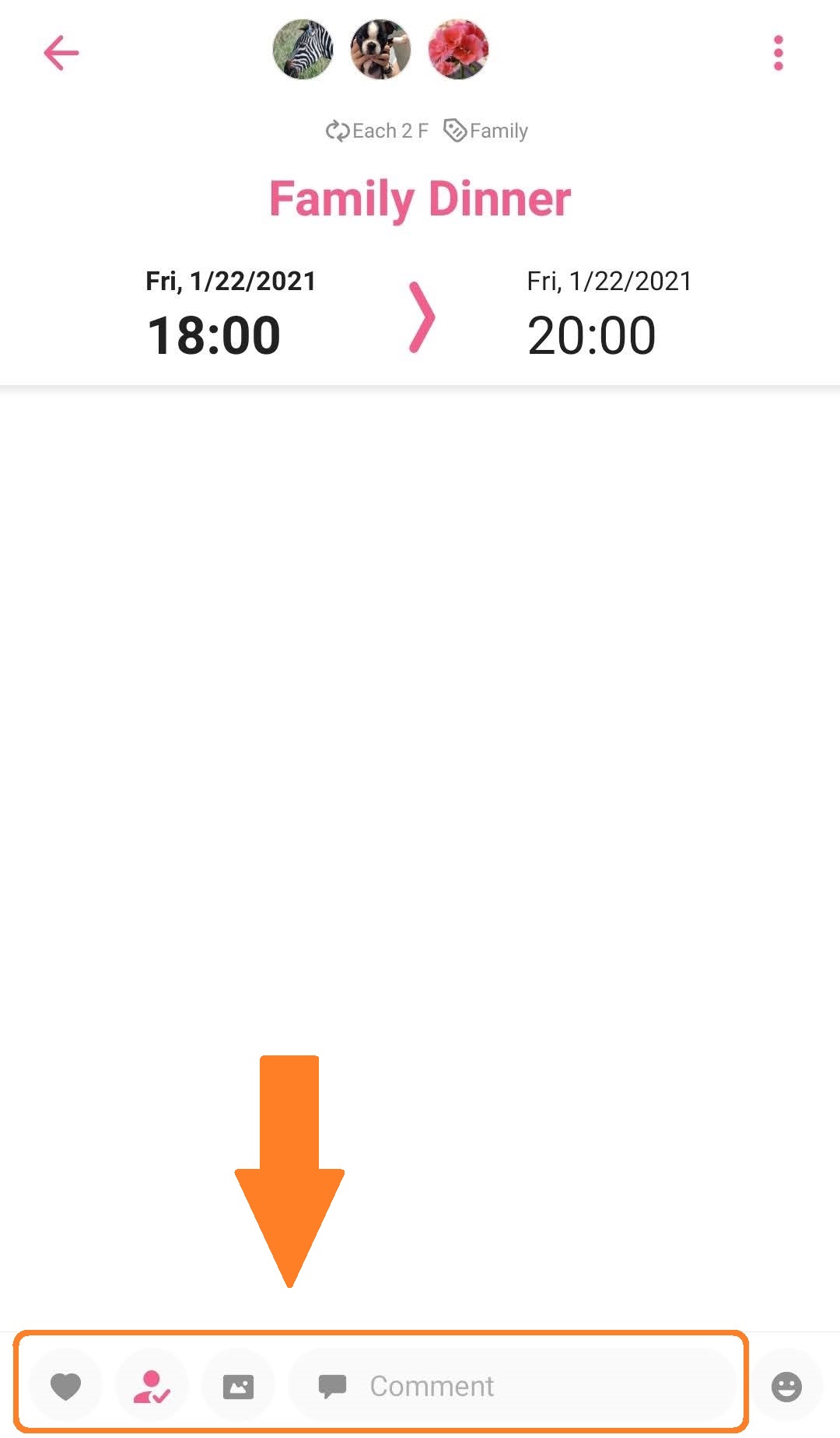Open the emoji smiley picker

click(786, 1386)
